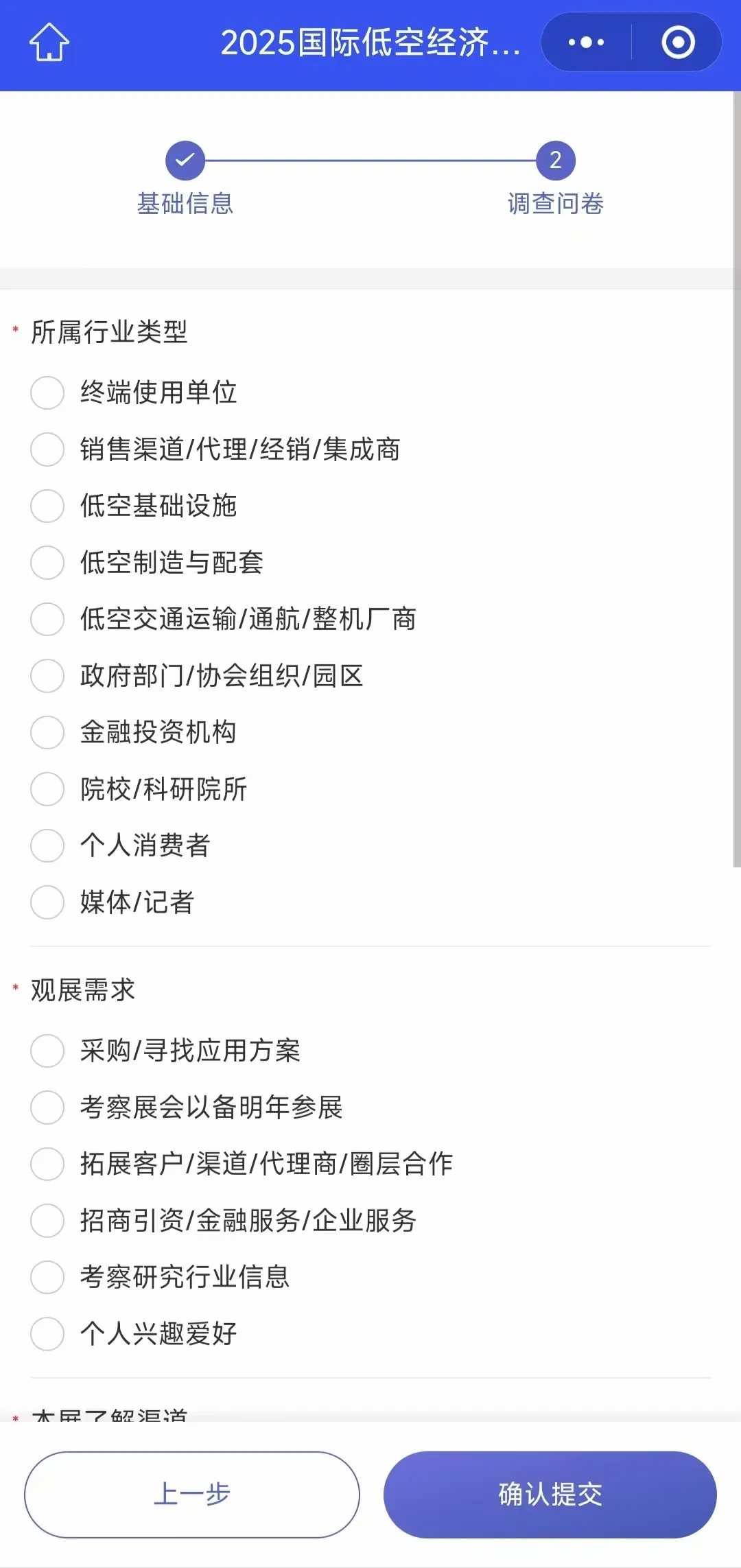Tap 上一步 to go back a step

[x=192, y=1494]
